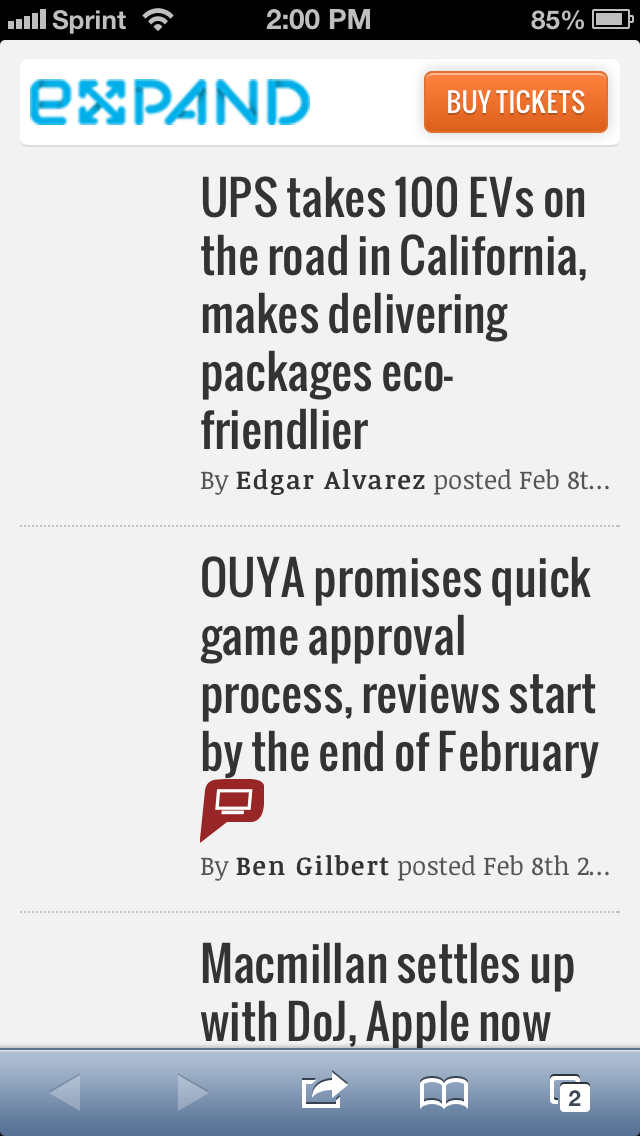Go back to the previous page

(x=65, y=1092)
